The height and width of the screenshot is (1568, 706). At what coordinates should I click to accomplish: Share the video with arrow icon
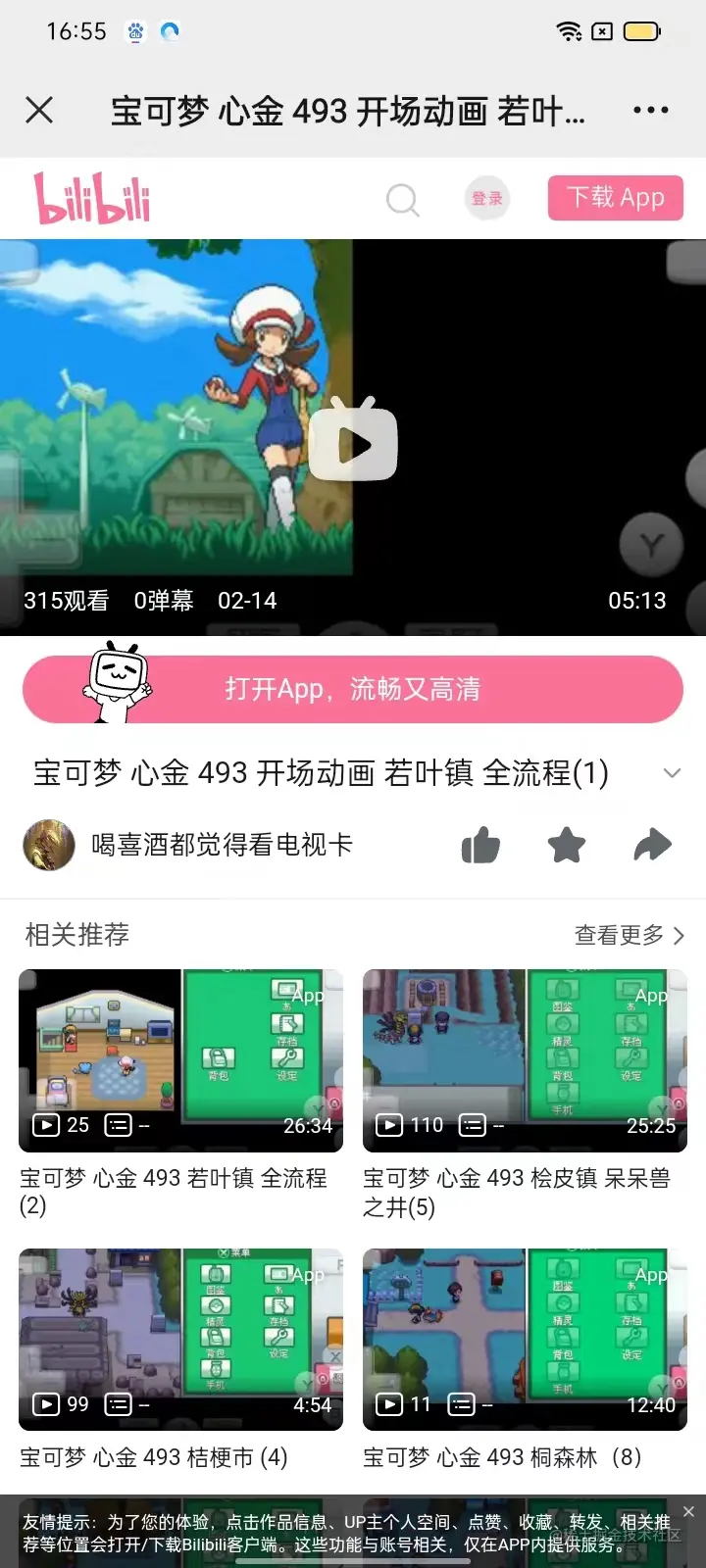tap(652, 845)
